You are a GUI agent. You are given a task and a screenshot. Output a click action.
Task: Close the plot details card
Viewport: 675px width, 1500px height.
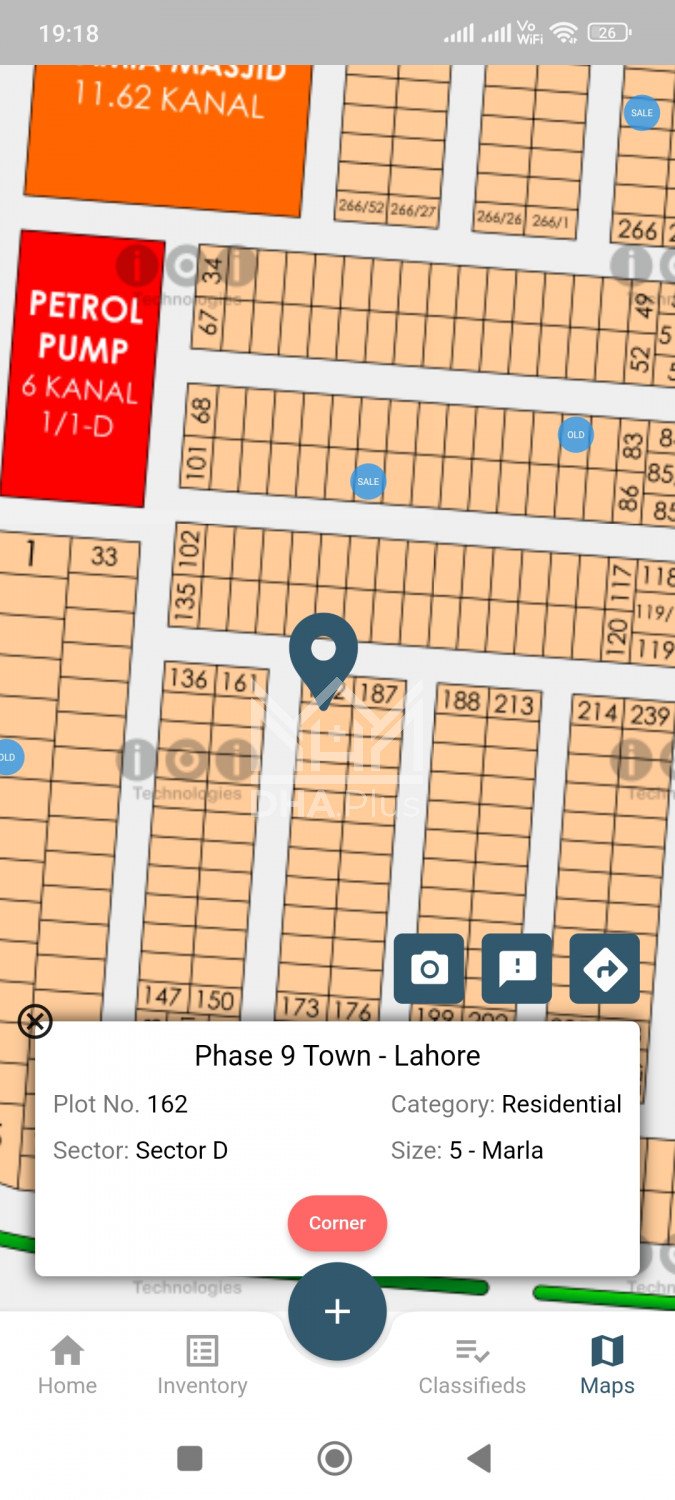35,1021
